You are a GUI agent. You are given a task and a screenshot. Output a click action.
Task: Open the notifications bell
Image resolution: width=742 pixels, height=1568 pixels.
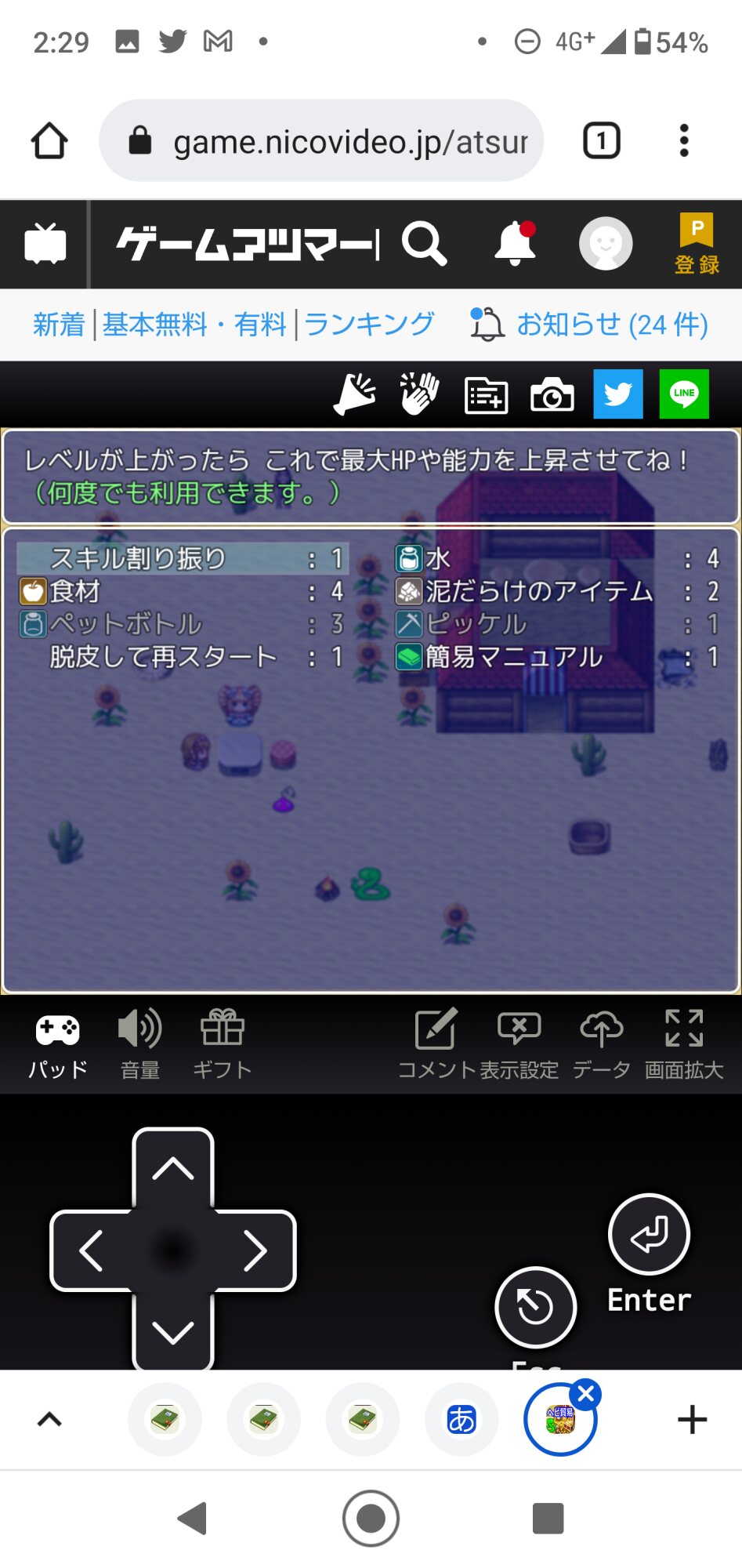[515, 244]
